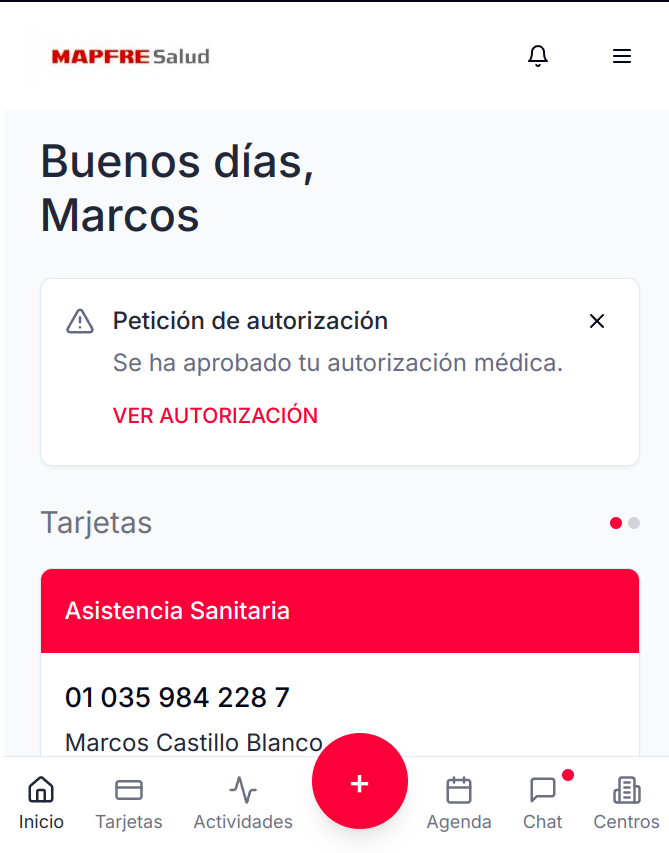Screen dimensions: 669x853
Task: Select the Centros tab
Action: click(x=627, y=803)
